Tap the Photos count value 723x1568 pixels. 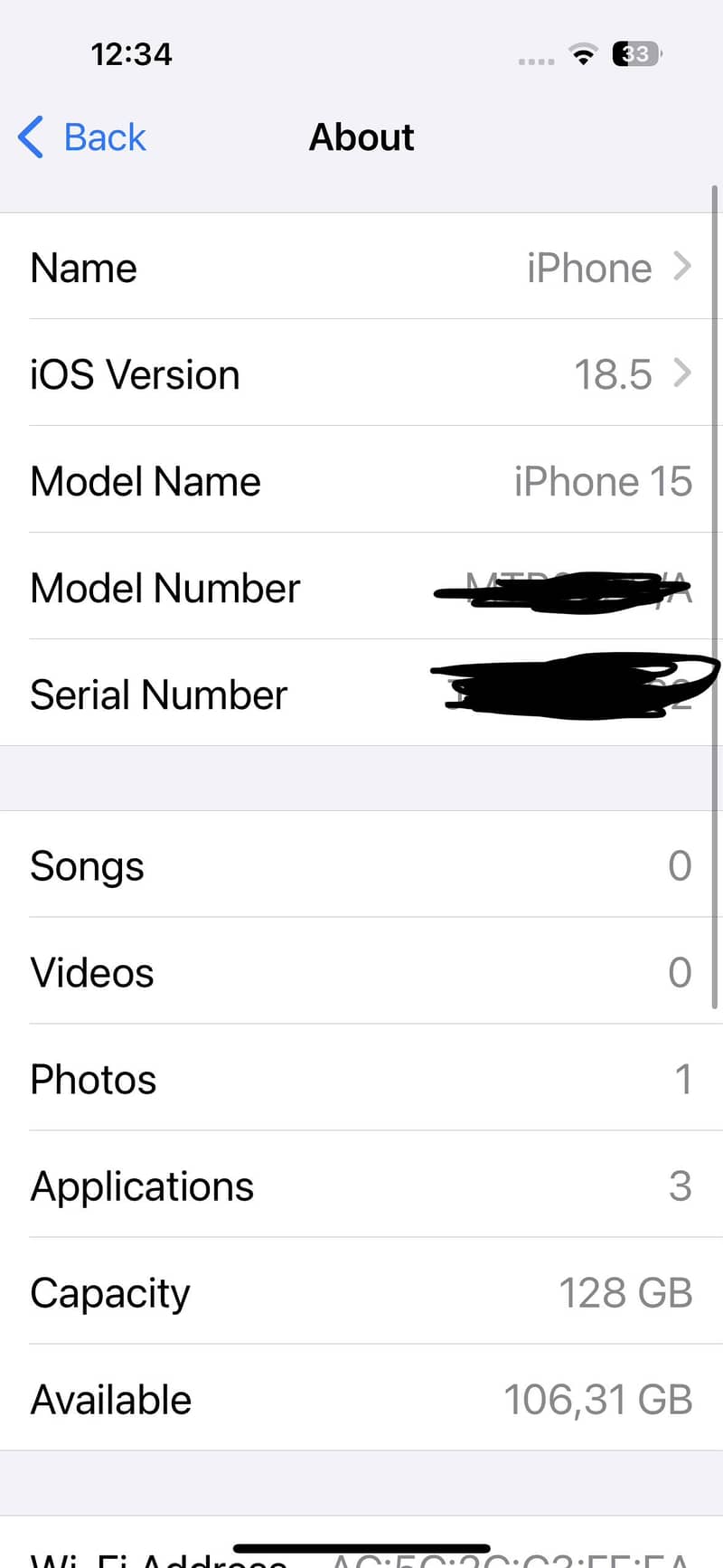(x=684, y=1079)
